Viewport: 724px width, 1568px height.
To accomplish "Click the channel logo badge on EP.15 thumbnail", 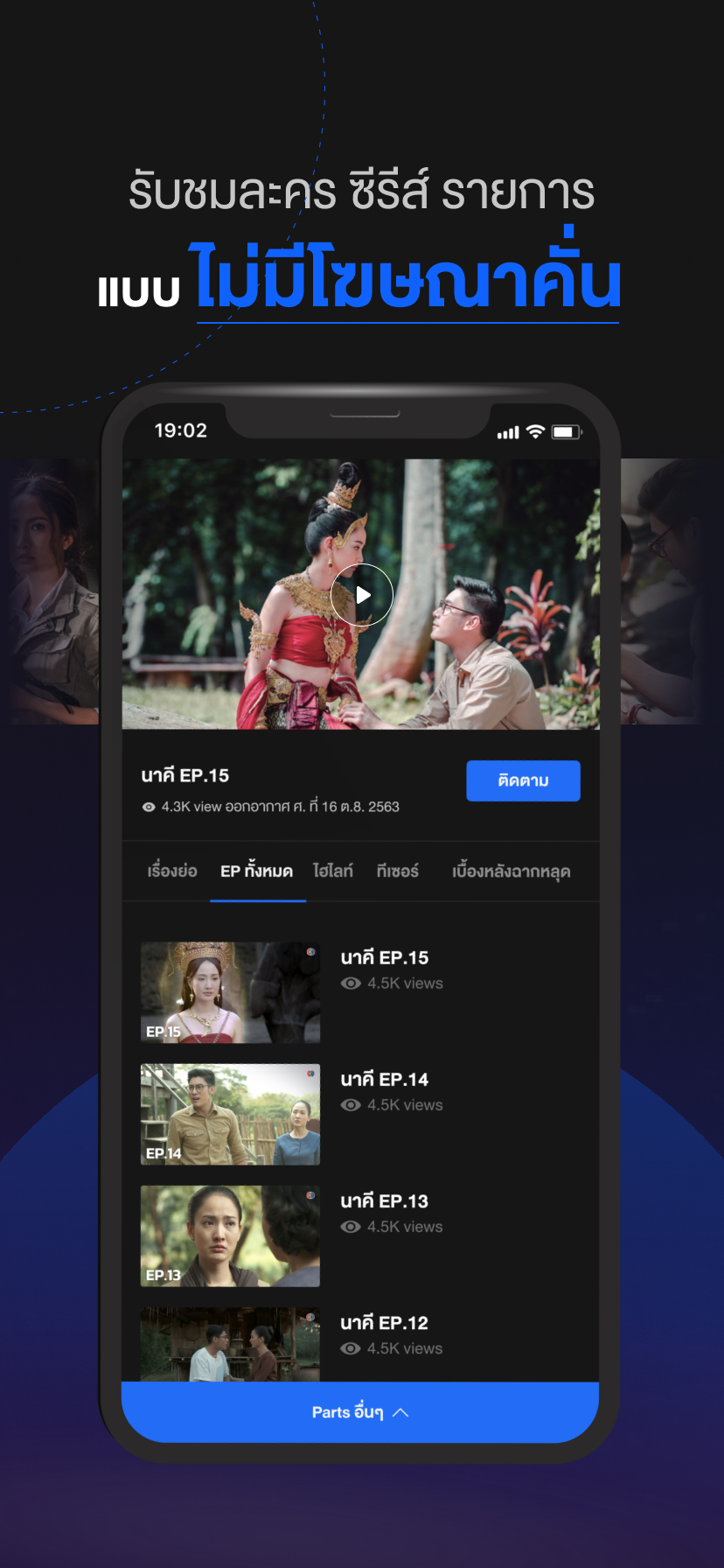I will [310, 950].
